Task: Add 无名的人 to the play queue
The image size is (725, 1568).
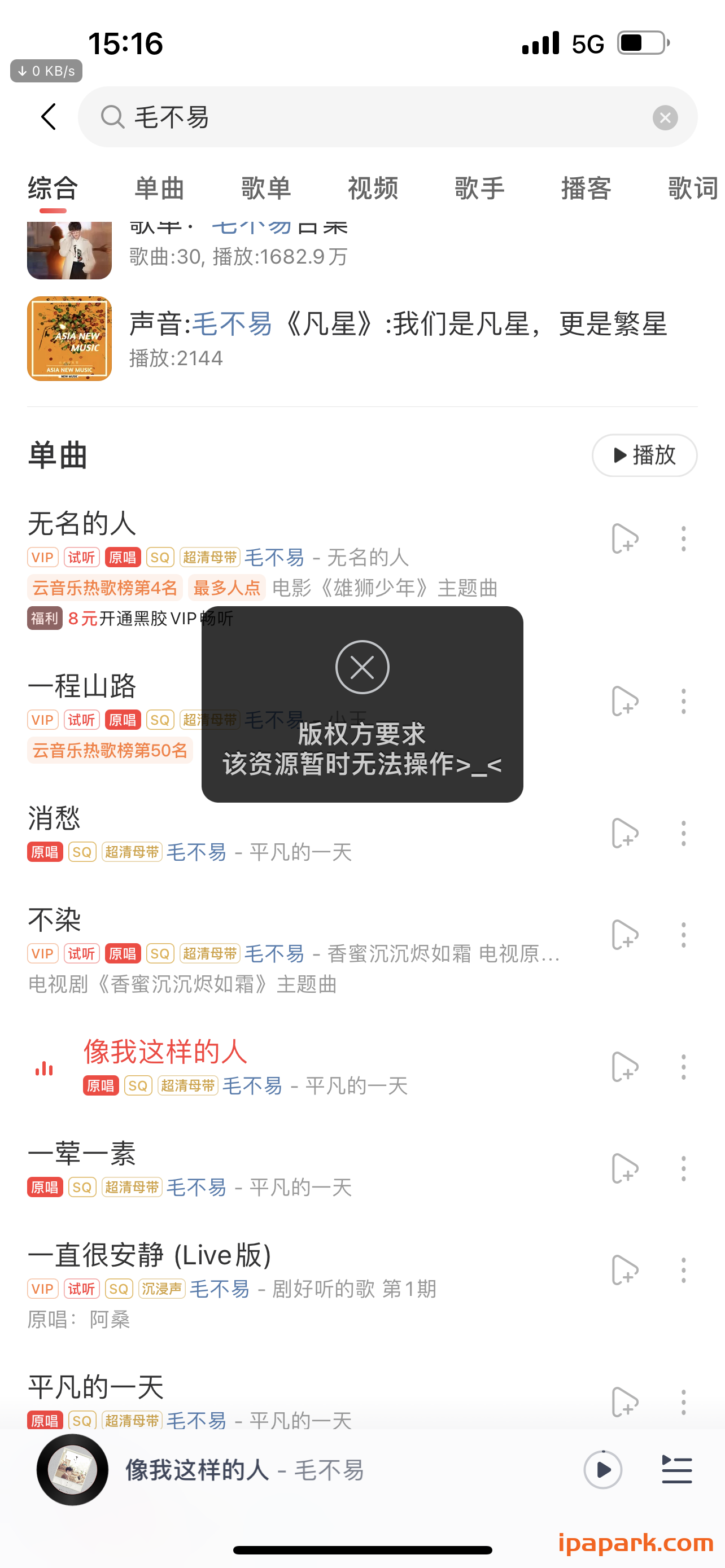Action: (624, 538)
